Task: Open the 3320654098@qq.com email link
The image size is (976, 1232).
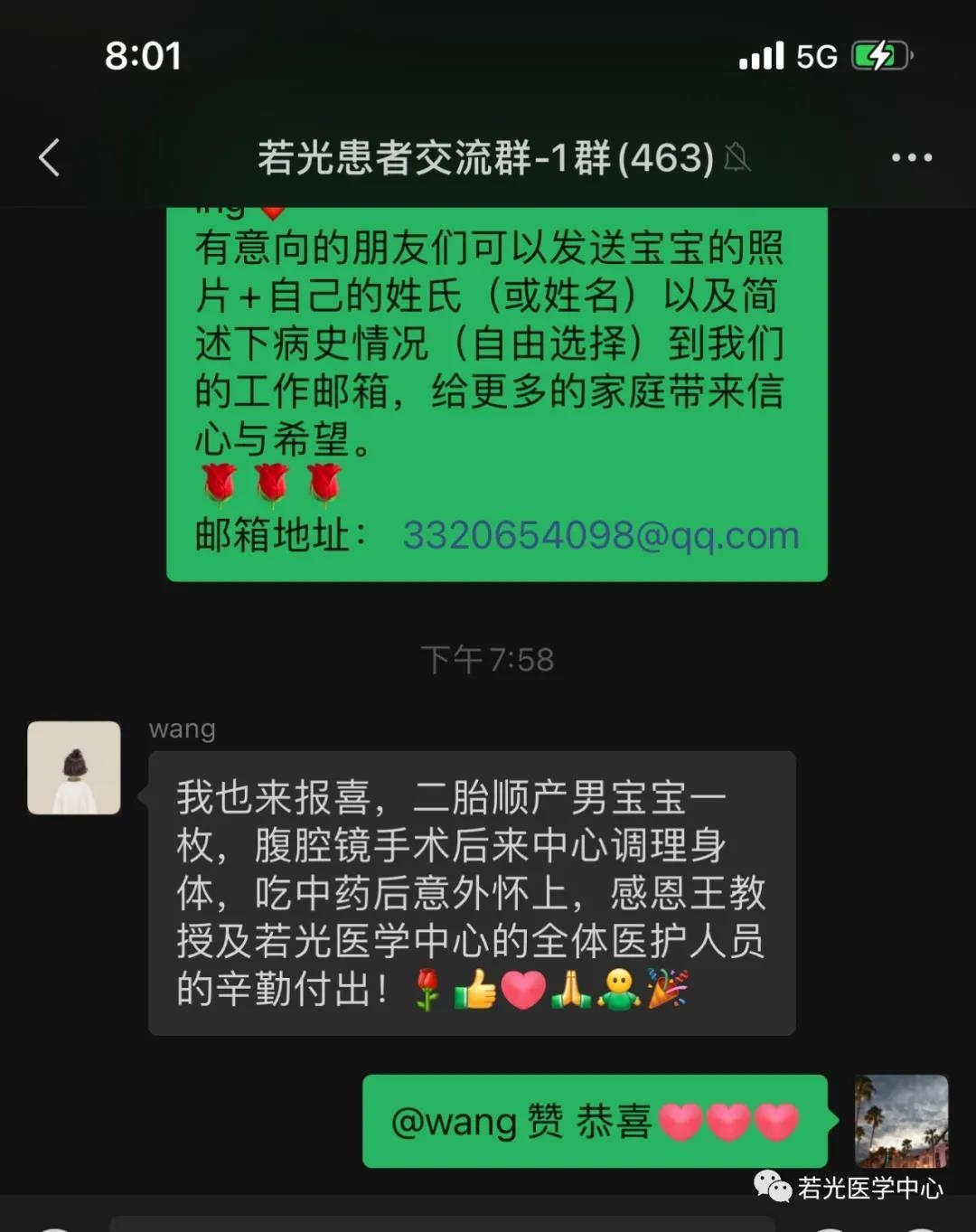Action: [x=601, y=535]
